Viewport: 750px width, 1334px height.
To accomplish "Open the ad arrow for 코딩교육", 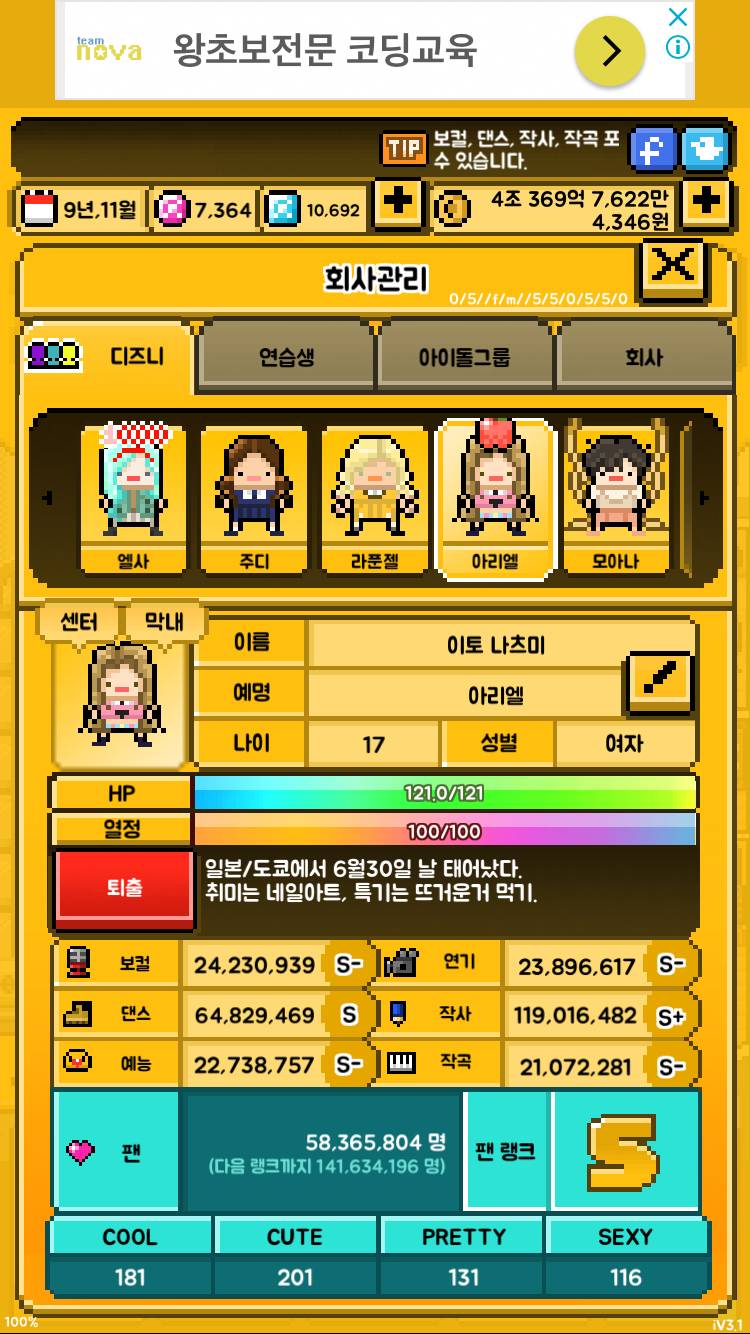I will [x=610, y=49].
